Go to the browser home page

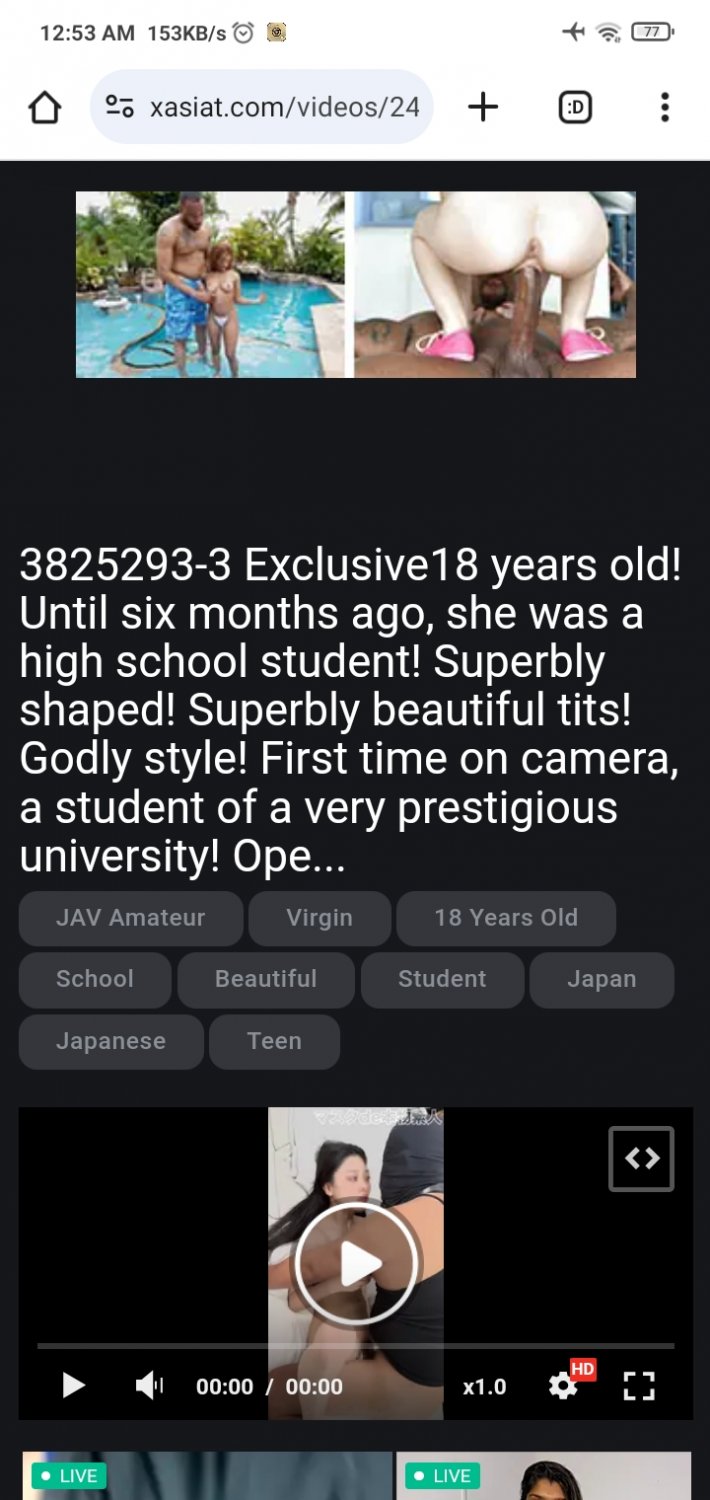pyautogui.click(x=45, y=107)
